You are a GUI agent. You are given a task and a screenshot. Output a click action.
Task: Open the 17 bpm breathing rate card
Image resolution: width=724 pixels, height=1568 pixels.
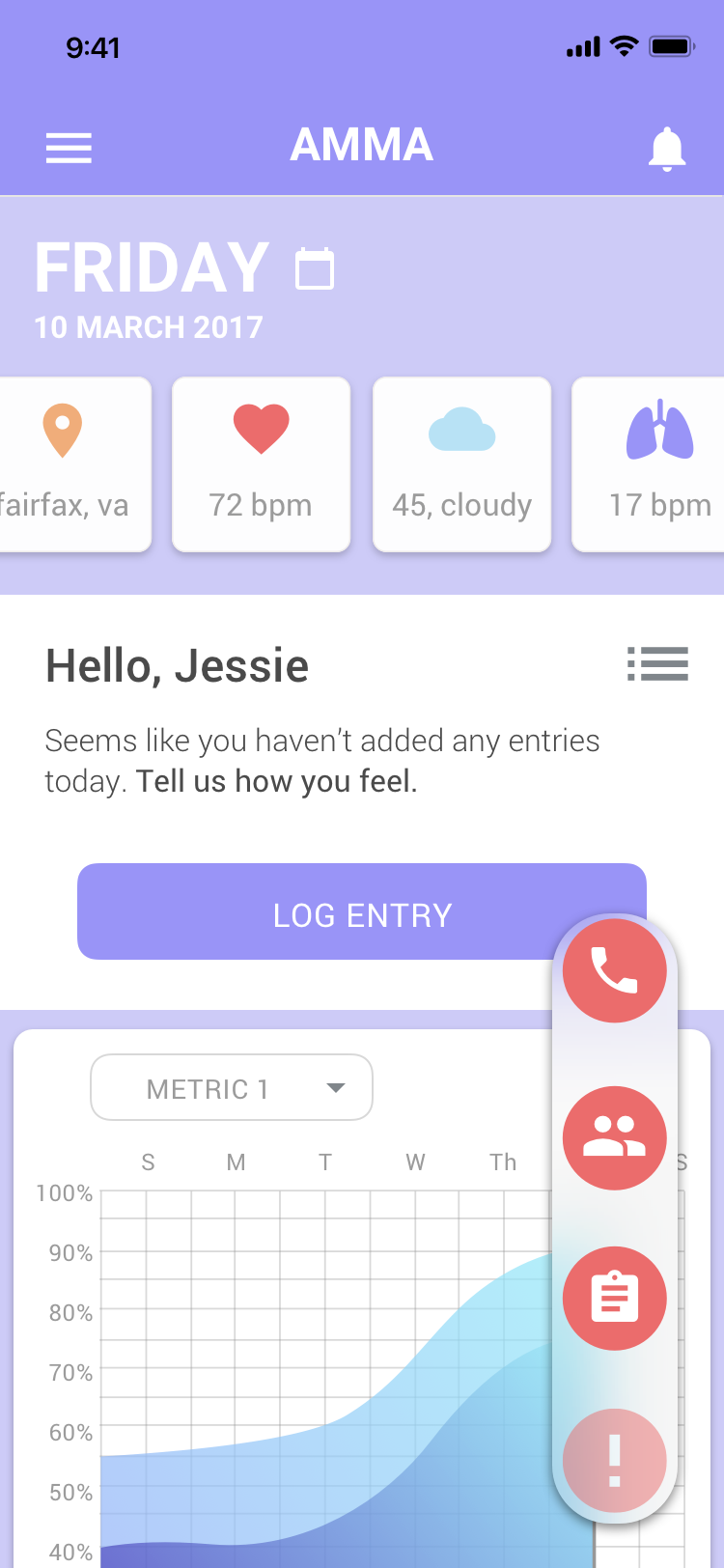point(649,464)
